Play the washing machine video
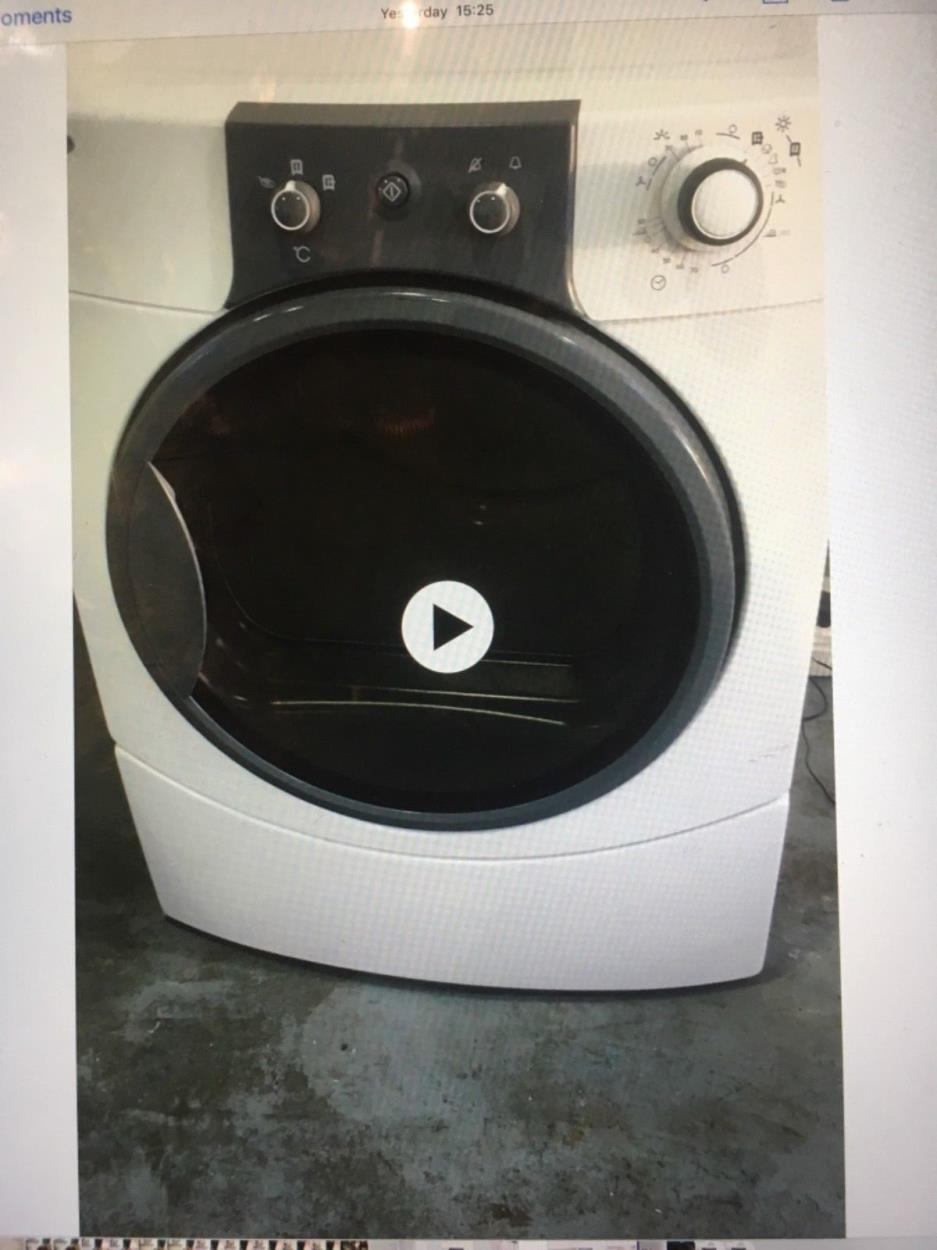 447,627
